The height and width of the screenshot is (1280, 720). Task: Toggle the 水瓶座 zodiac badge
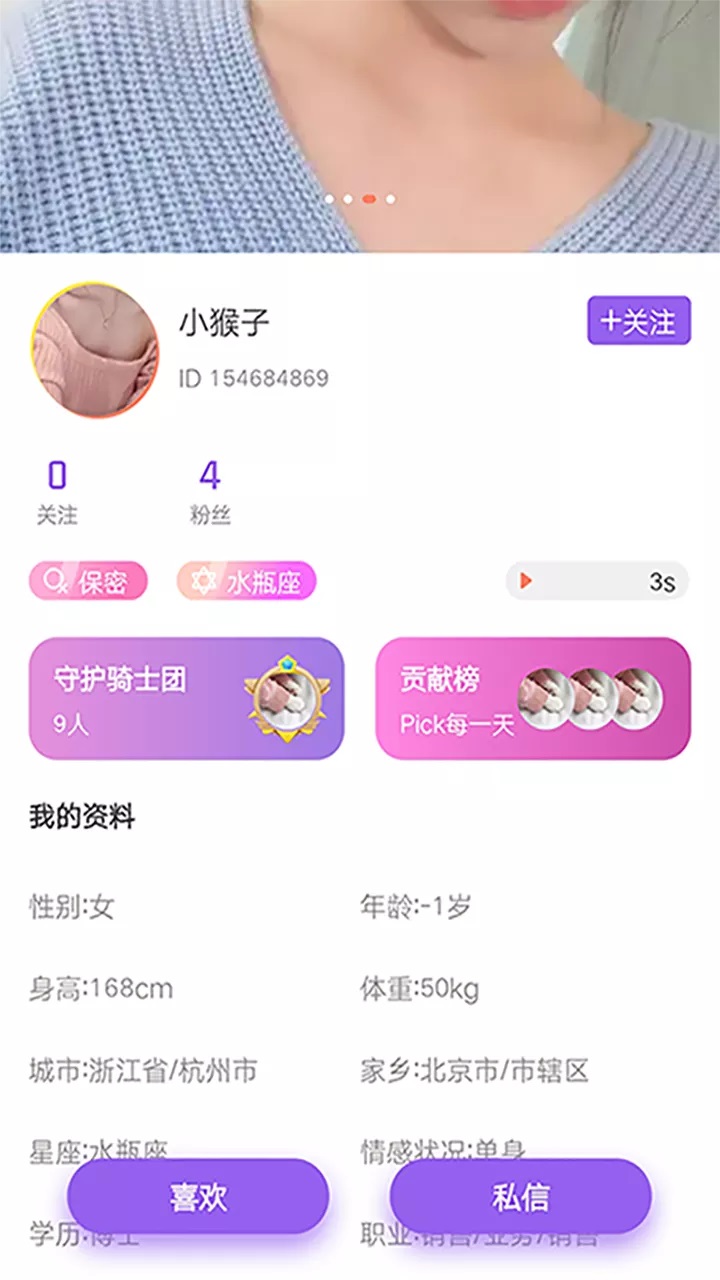[246, 580]
